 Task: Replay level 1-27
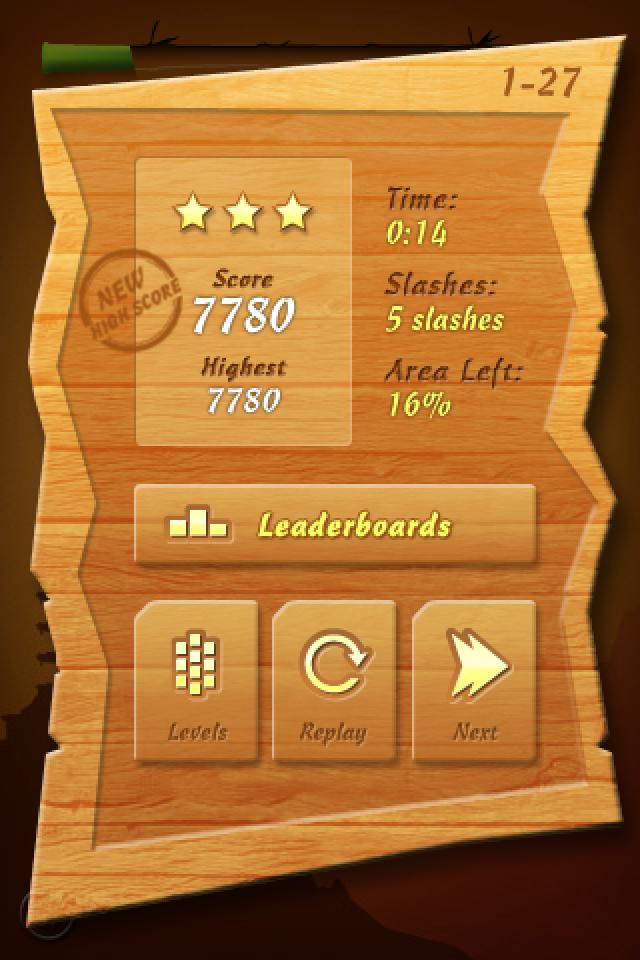coord(335,682)
